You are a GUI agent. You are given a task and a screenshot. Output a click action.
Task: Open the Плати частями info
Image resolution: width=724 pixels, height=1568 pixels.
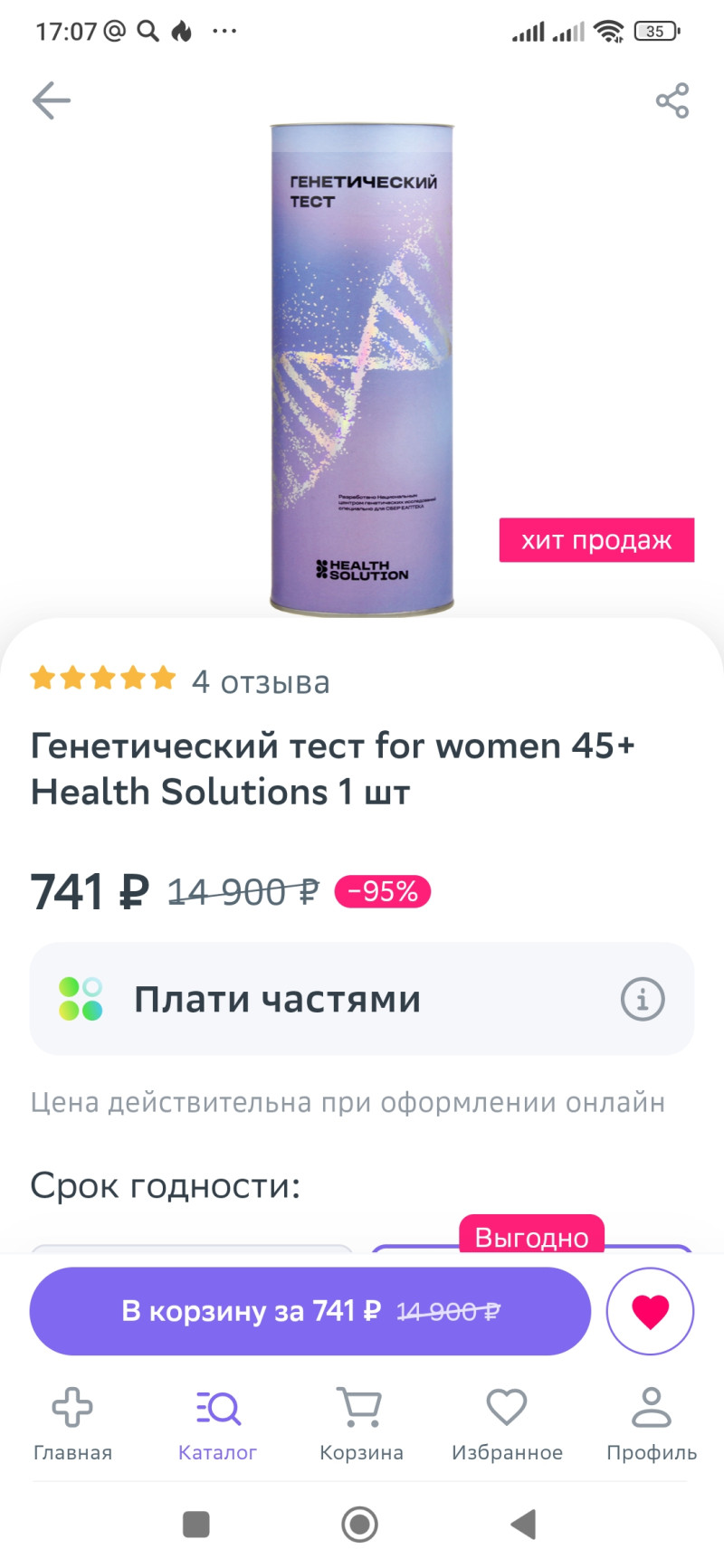click(x=643, y=999)
